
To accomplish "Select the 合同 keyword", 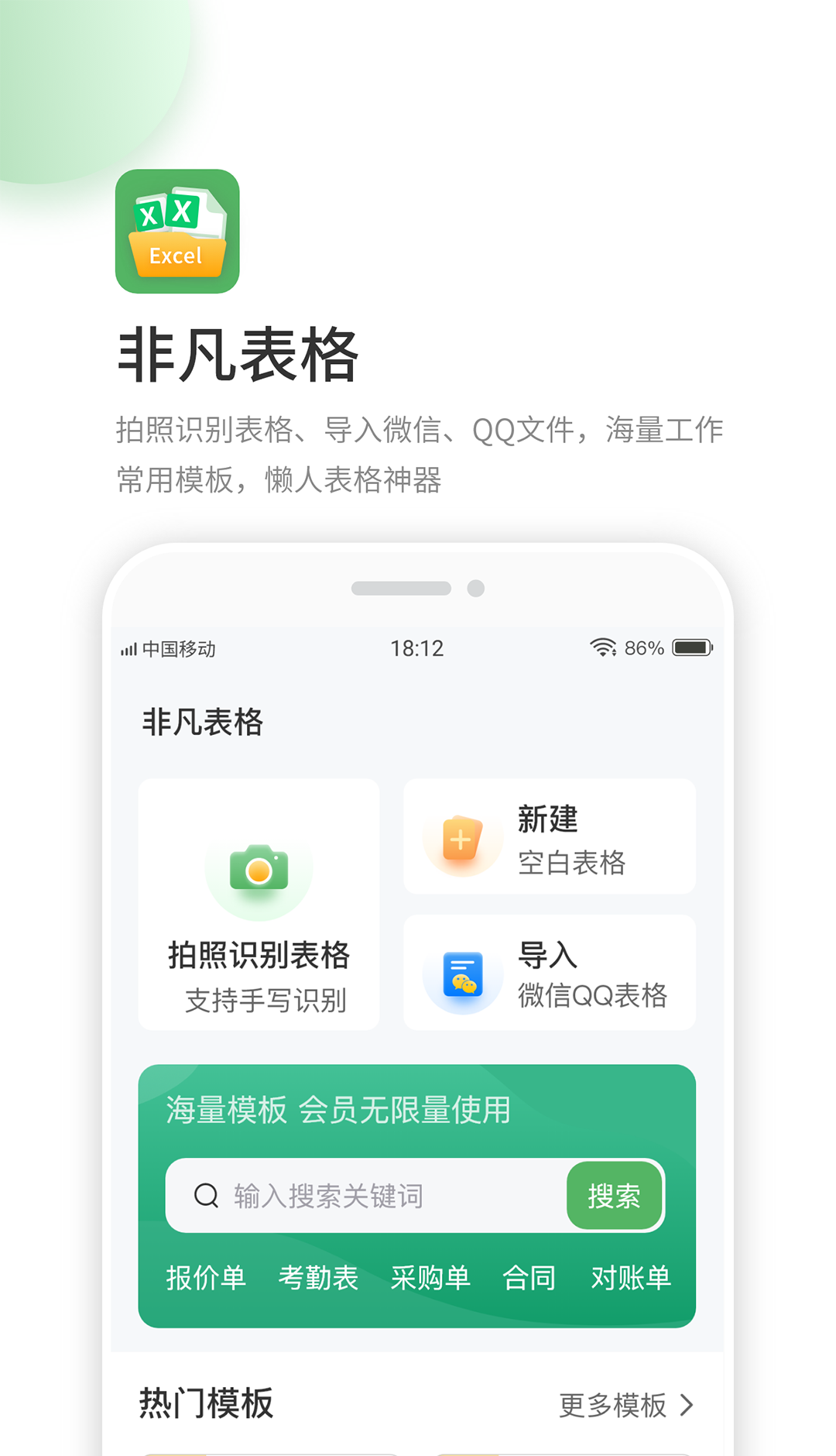I will 530,1278.
